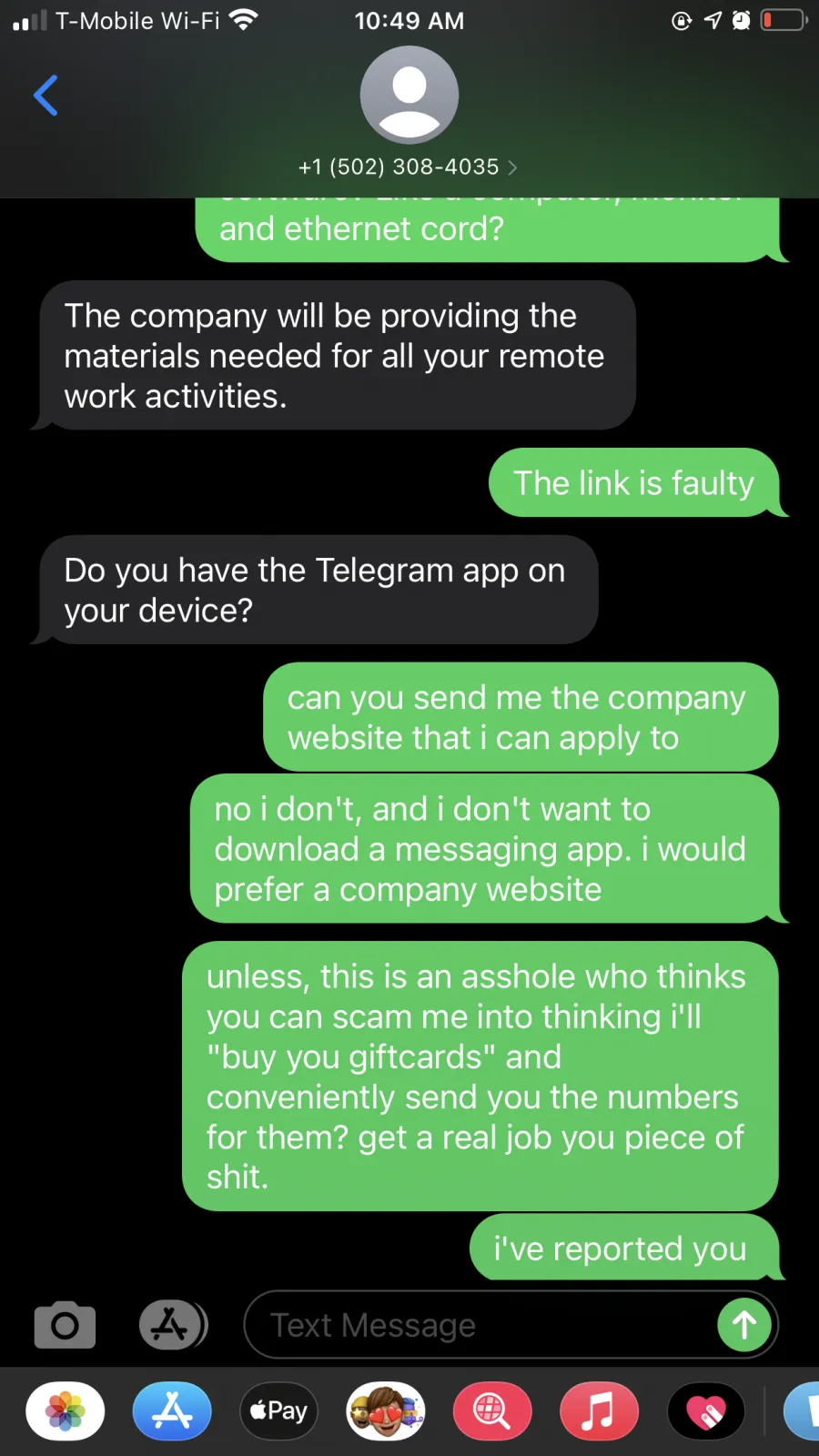Image resolution: width=819 pixels, height=1456 pixels.
Task: Open the #images search app
Action: pos(492,1411)
